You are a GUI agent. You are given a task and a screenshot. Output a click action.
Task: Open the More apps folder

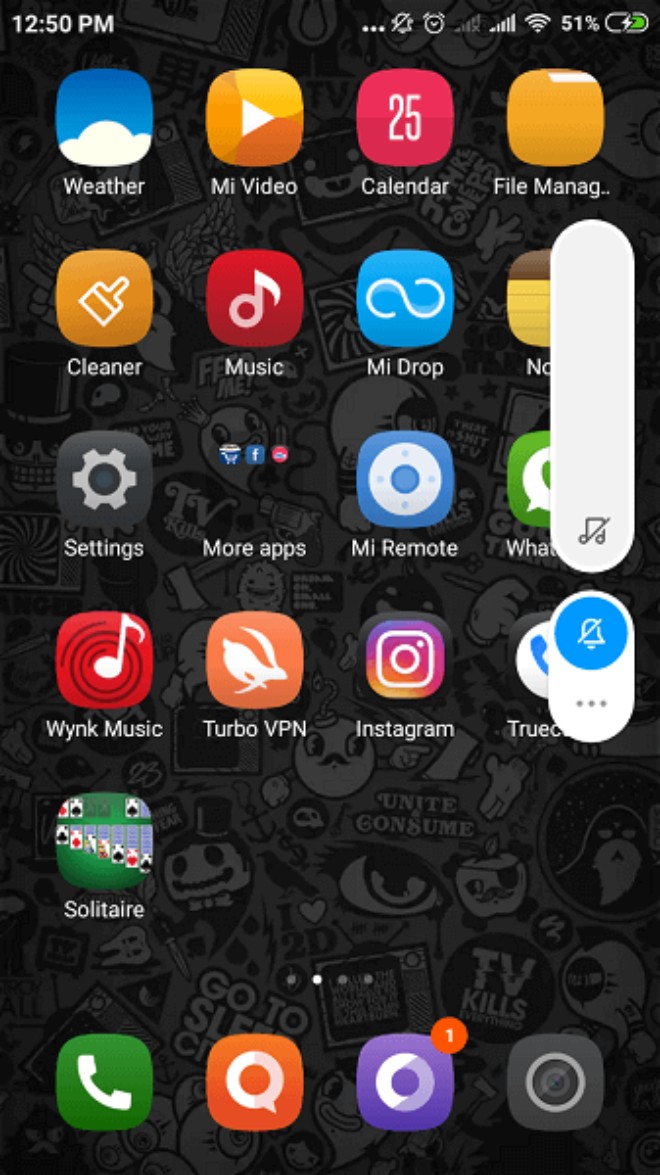(254, 480)
